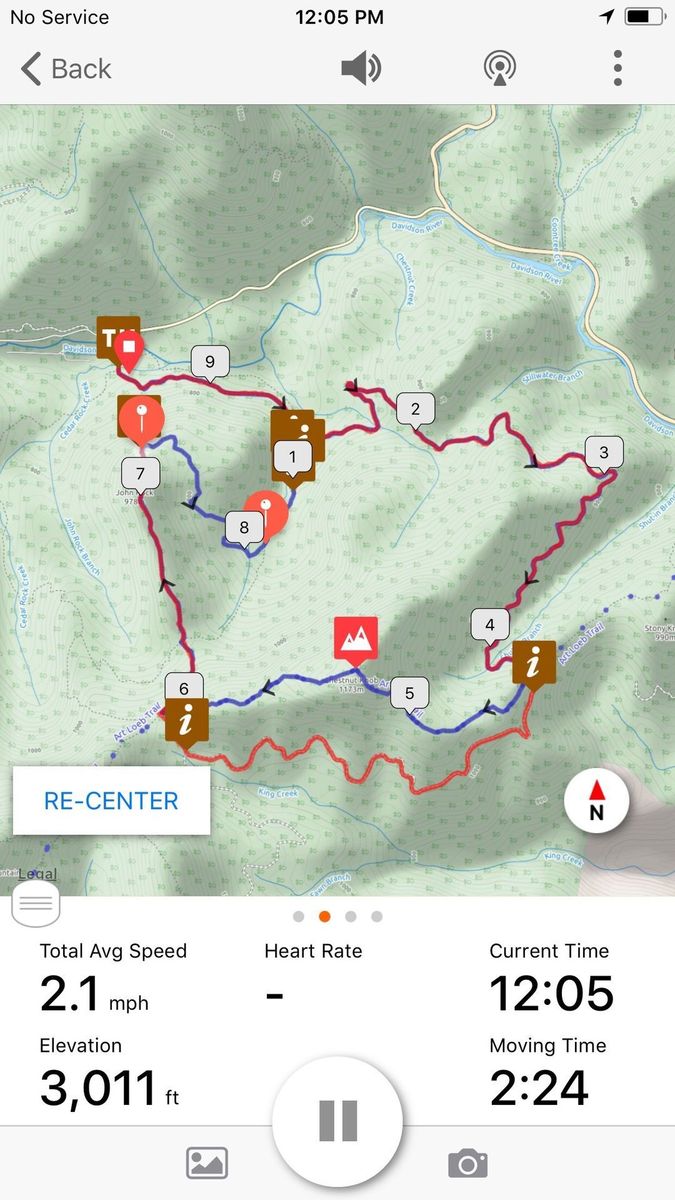Launch the camera to take a photo
Screen dimensions: 675x1200
point(467,1163)
